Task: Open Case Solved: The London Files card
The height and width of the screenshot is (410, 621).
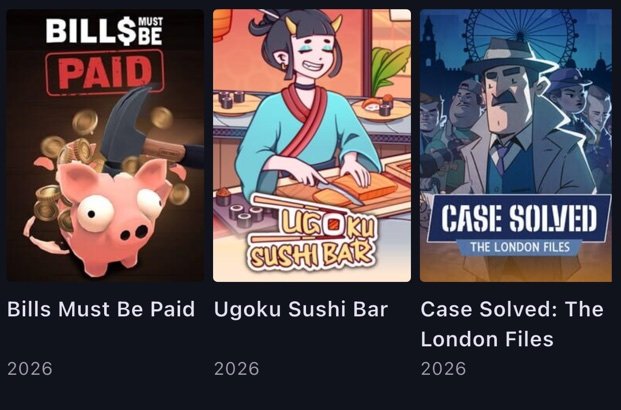Action: click(516, 146)
